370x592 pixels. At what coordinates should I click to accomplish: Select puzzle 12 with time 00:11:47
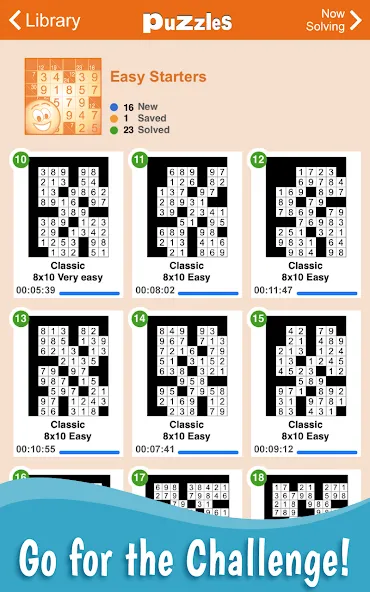pyautogui.click(x=306, y=225)
